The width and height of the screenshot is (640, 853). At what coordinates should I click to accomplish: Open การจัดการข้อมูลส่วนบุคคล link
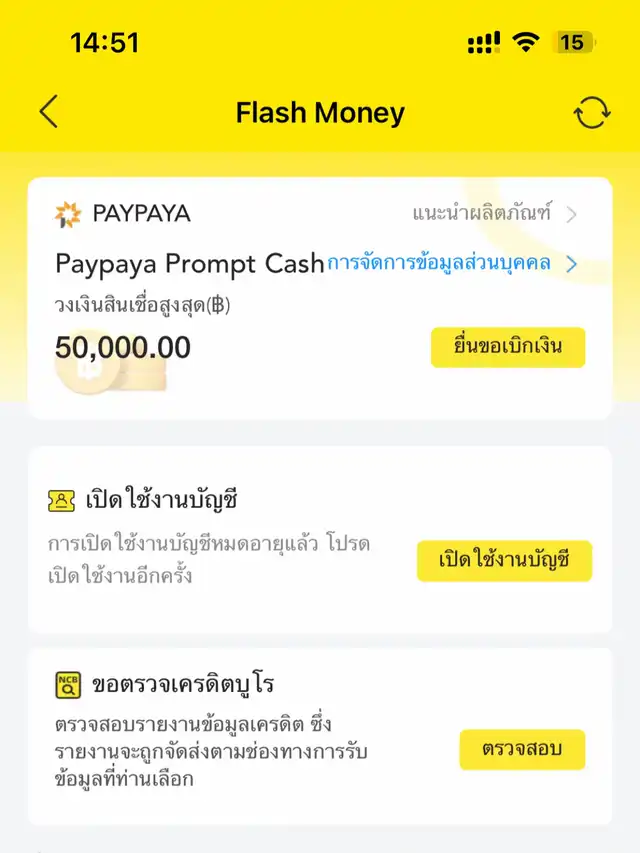(450, 264)
